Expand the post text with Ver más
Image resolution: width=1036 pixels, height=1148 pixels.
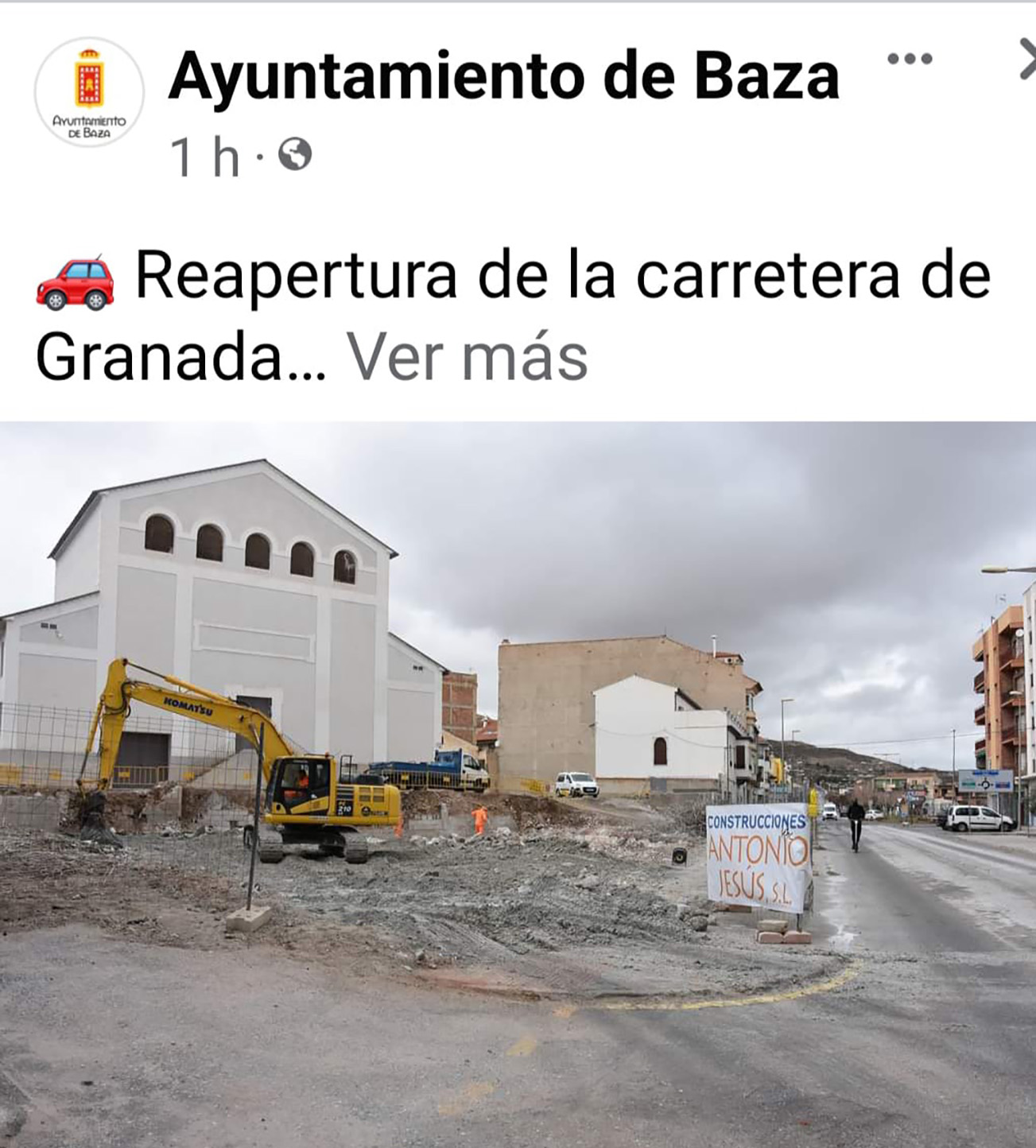point(468,359)
